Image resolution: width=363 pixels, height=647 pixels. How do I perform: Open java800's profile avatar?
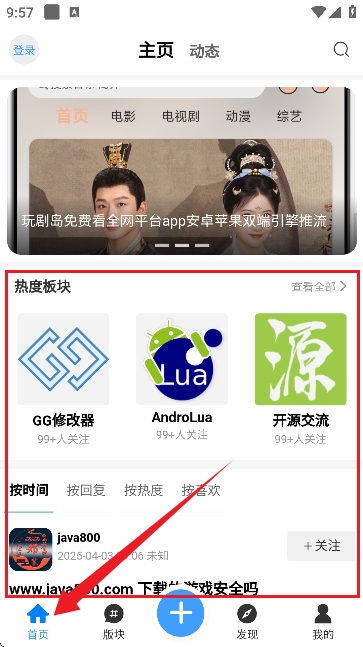31,549
